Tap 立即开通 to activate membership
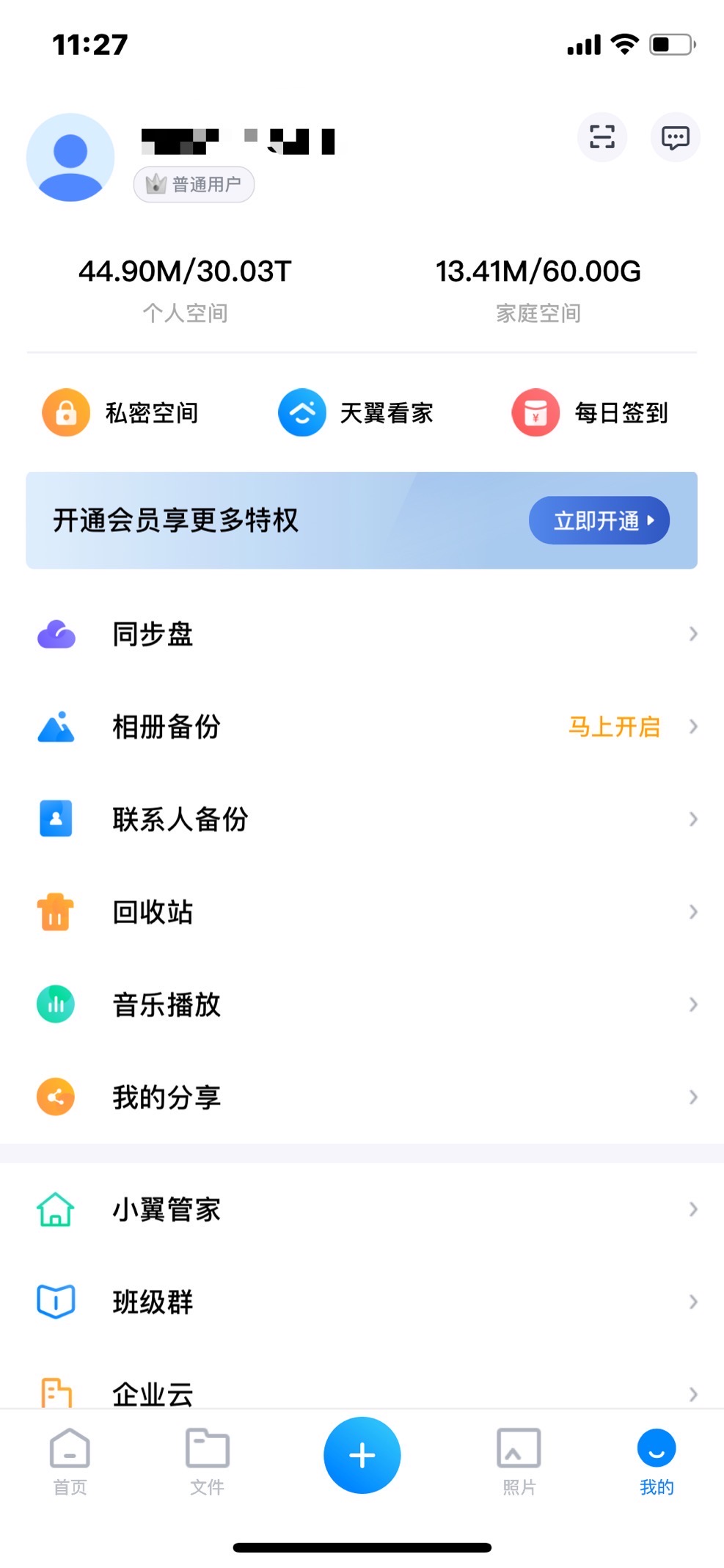The width and height of the screenshot is (724, 1568). (x=599, y=521)
